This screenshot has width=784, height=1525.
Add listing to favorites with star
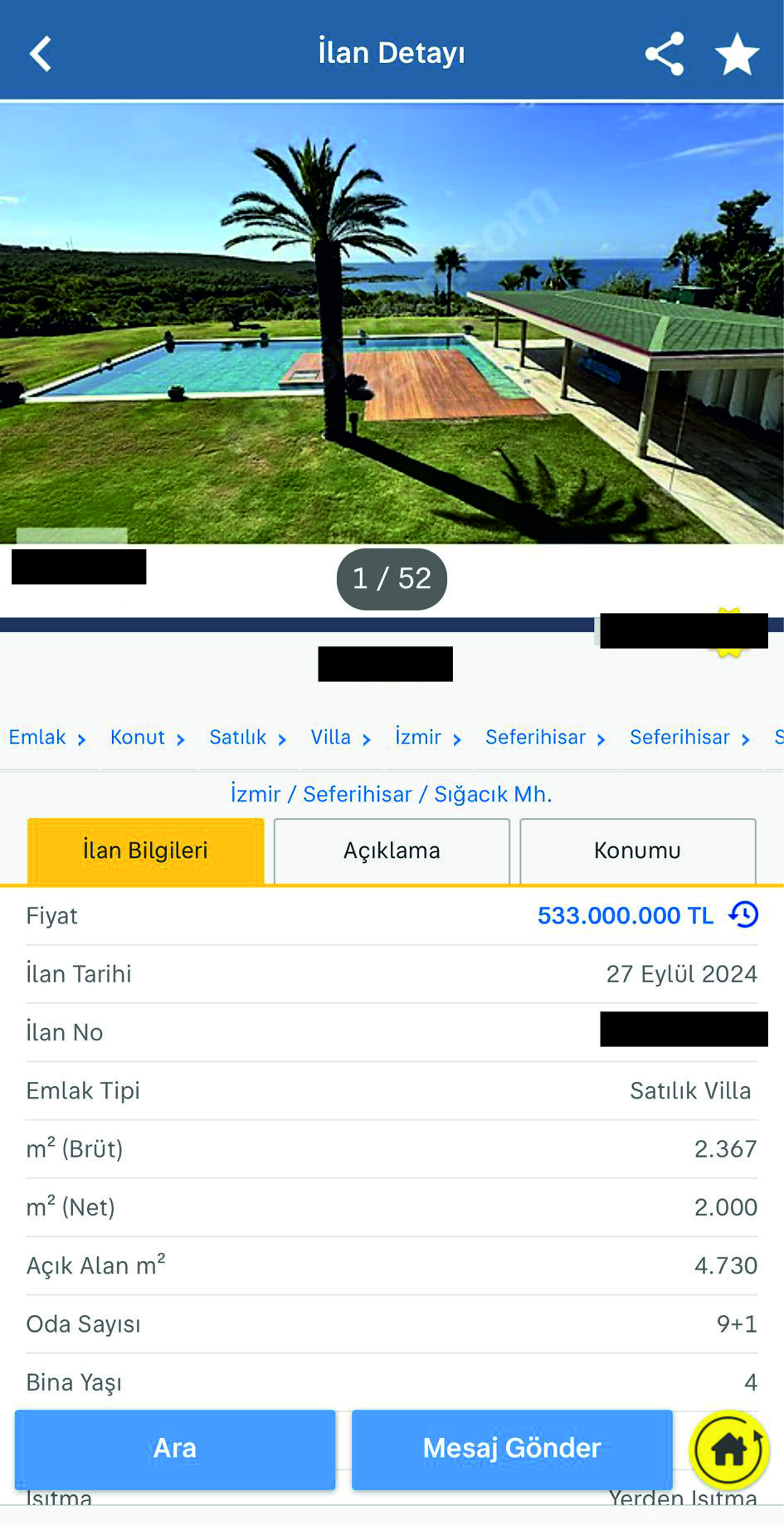click(737, 54)
